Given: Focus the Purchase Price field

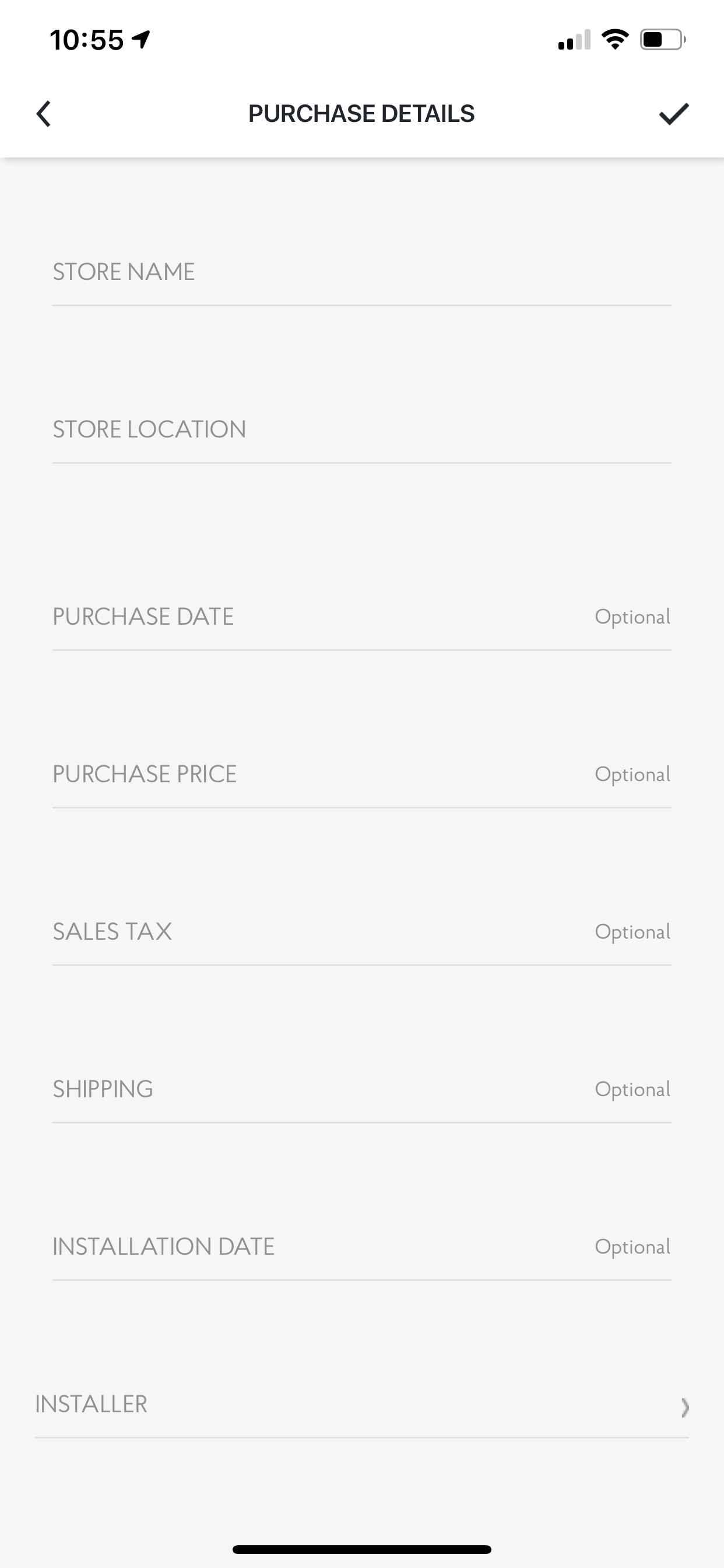Looking at the screenshot, I should click(x=362, y=774).
